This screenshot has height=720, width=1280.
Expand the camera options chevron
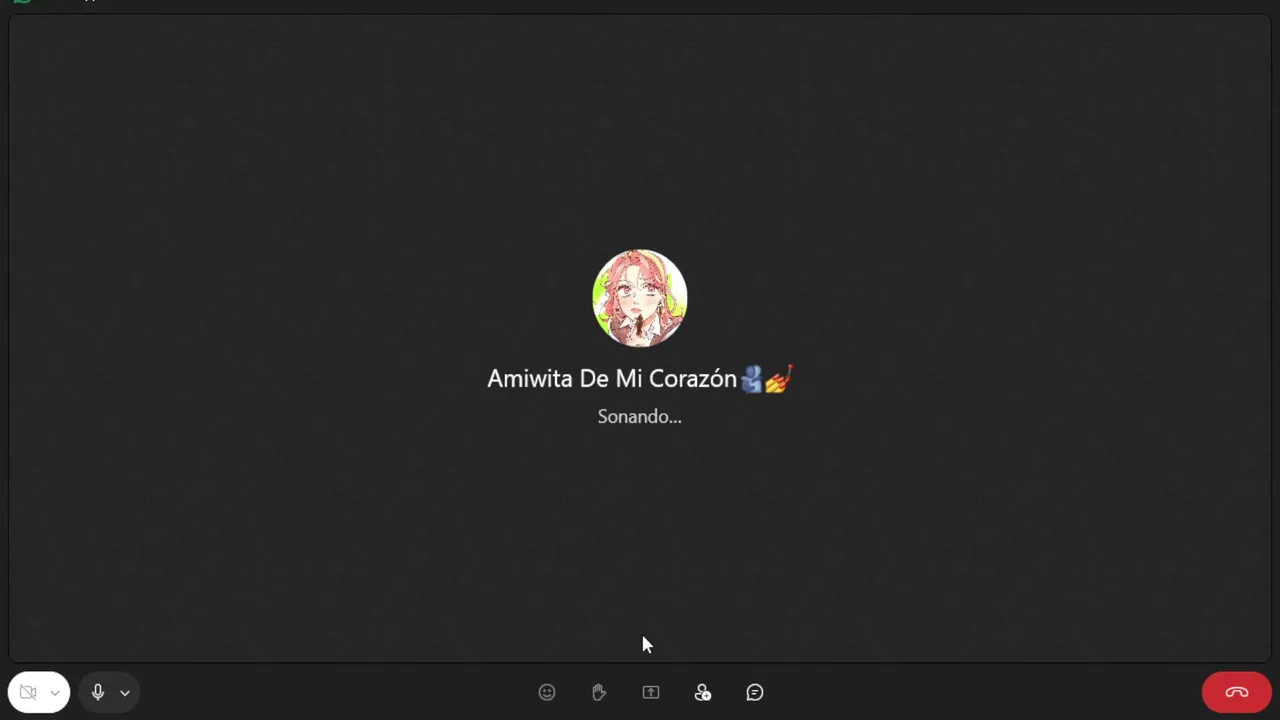click(55, 692)
